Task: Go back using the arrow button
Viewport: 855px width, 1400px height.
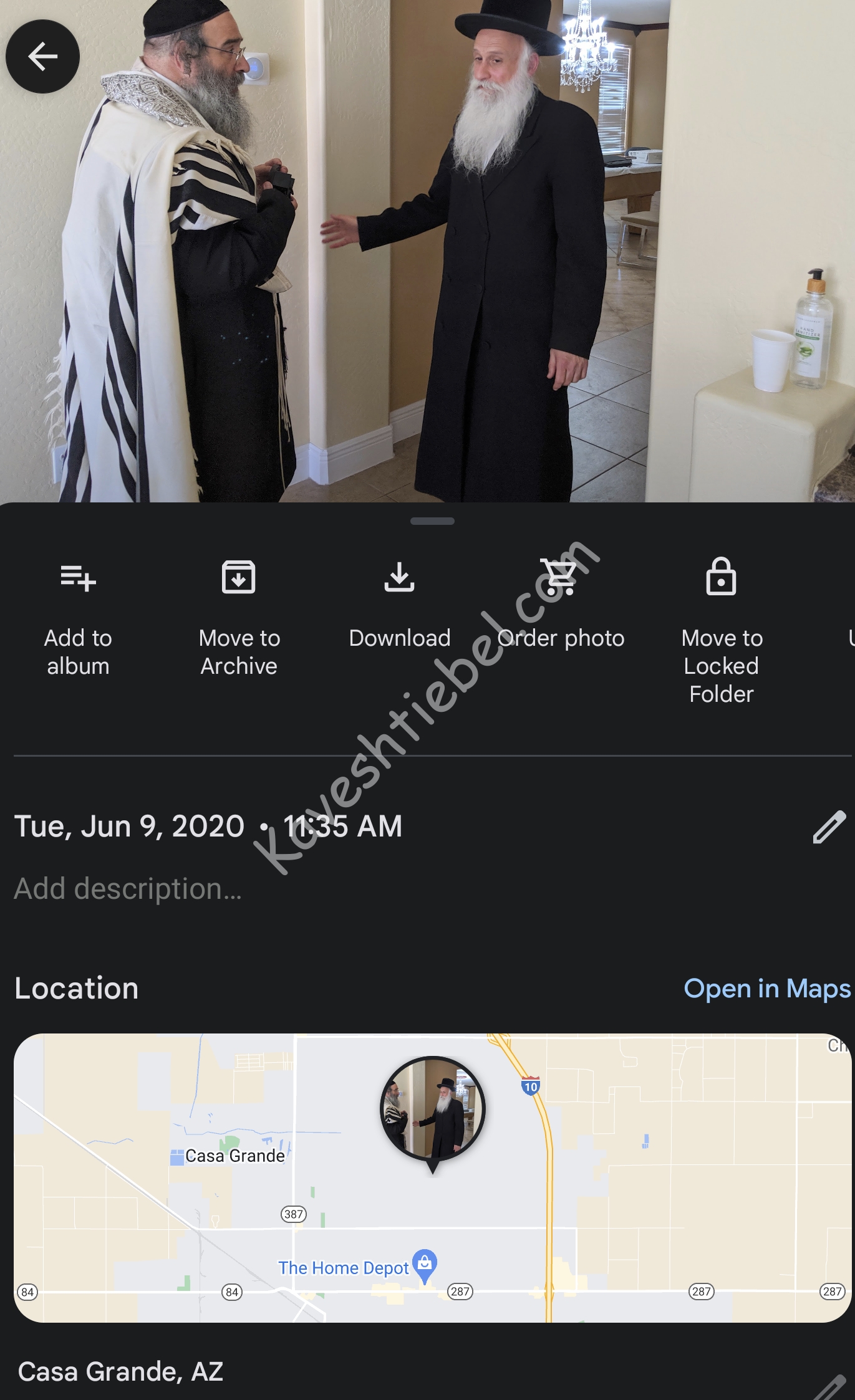Action: [42, 57]
